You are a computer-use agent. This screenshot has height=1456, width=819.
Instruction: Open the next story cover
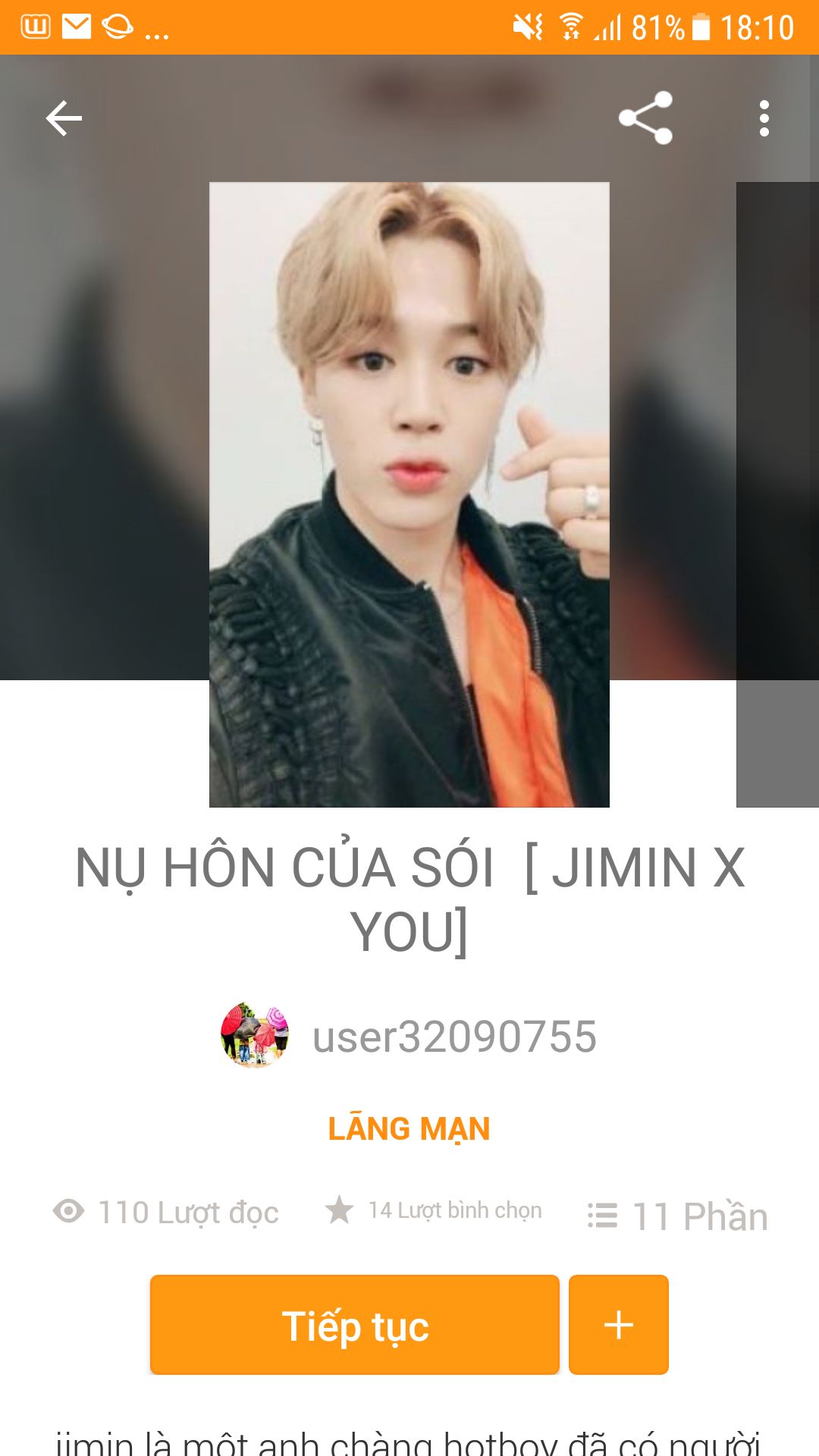tap(777, 494)
